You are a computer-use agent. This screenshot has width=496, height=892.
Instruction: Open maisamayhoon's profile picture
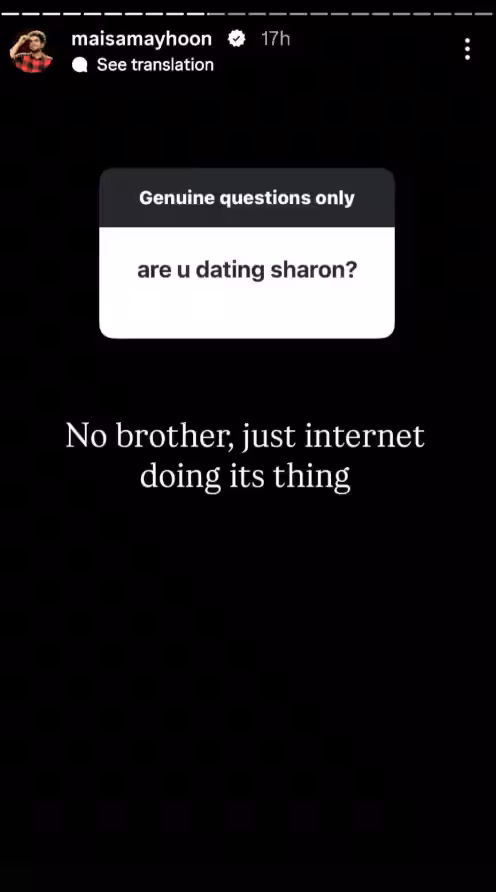tap(31, 51)
